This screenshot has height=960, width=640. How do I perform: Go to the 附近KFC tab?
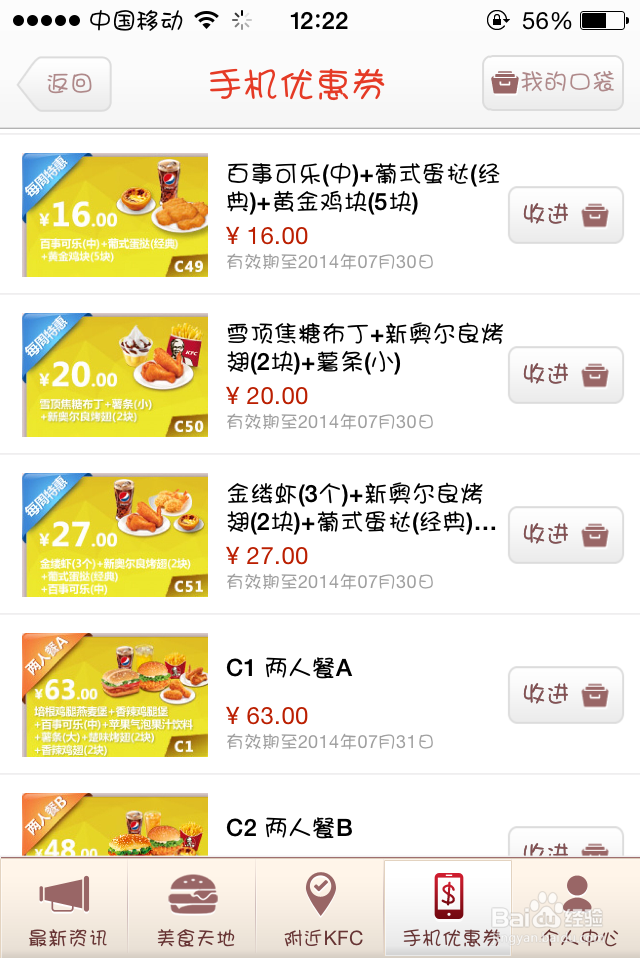point(320,910)
